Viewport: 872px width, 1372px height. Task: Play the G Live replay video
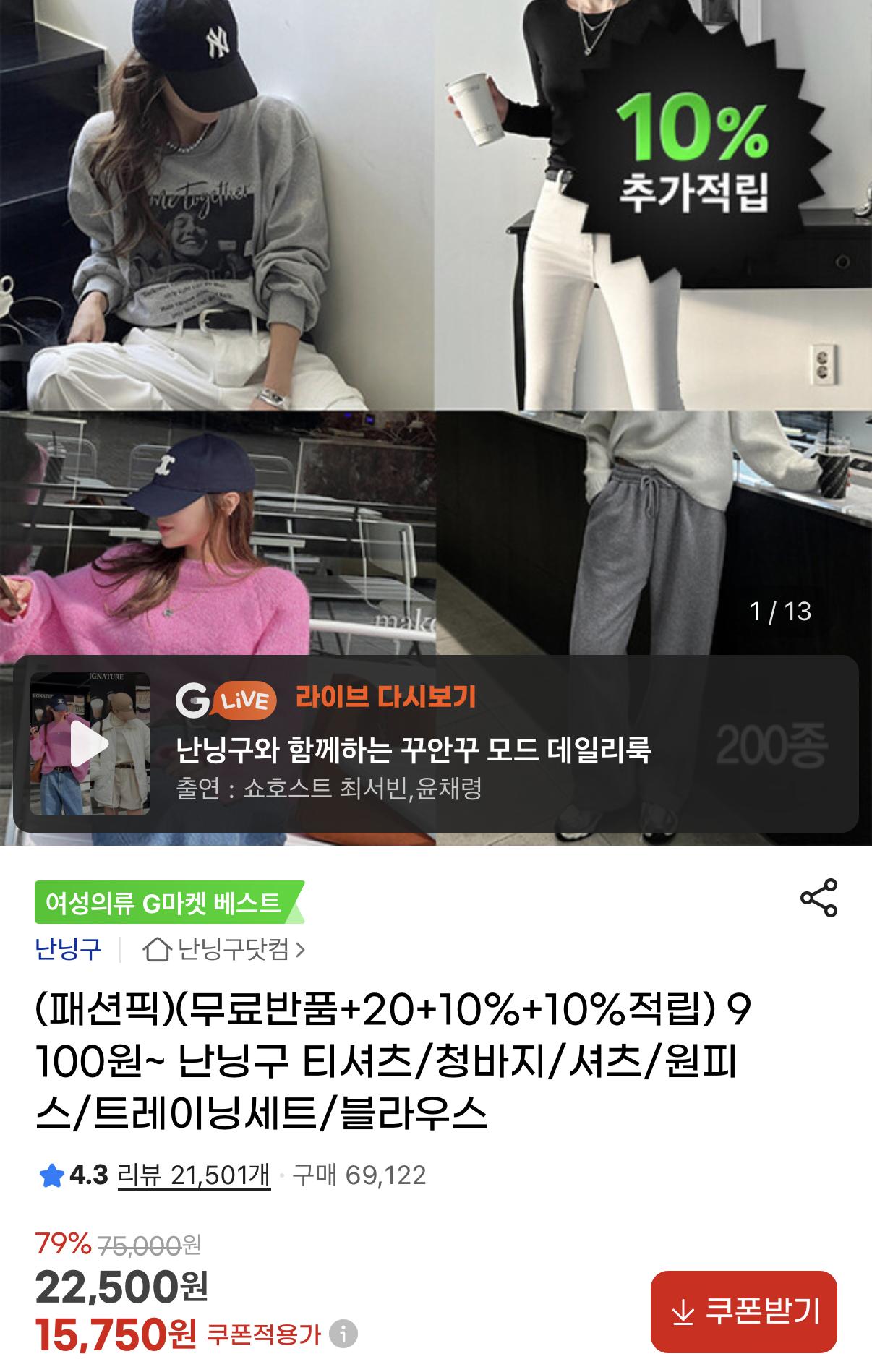(90, 744)
